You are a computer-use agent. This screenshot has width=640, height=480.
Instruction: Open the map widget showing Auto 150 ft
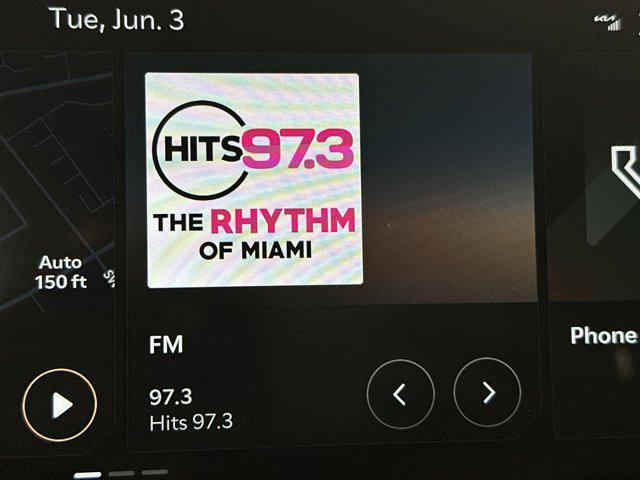55,180
